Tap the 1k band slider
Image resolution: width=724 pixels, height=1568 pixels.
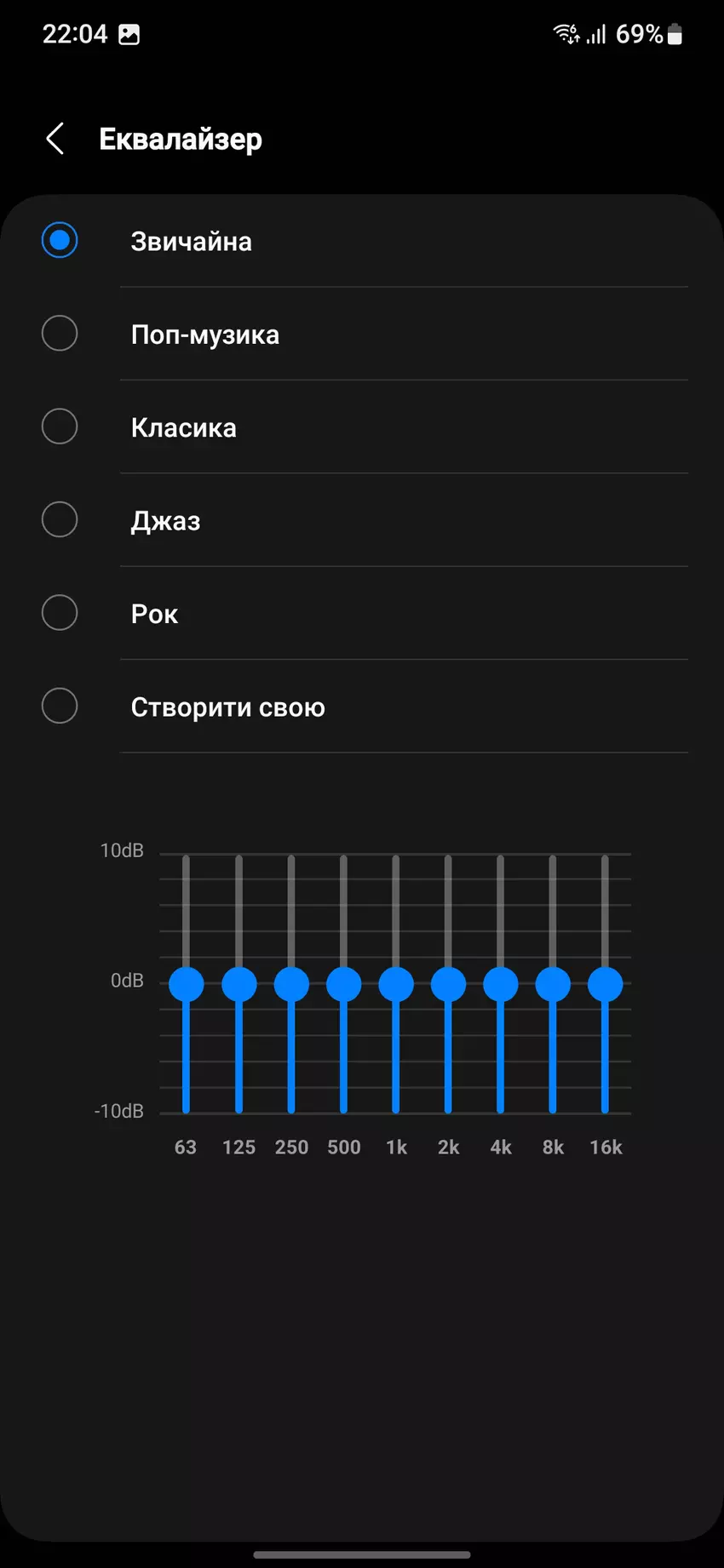pos(396,984)
